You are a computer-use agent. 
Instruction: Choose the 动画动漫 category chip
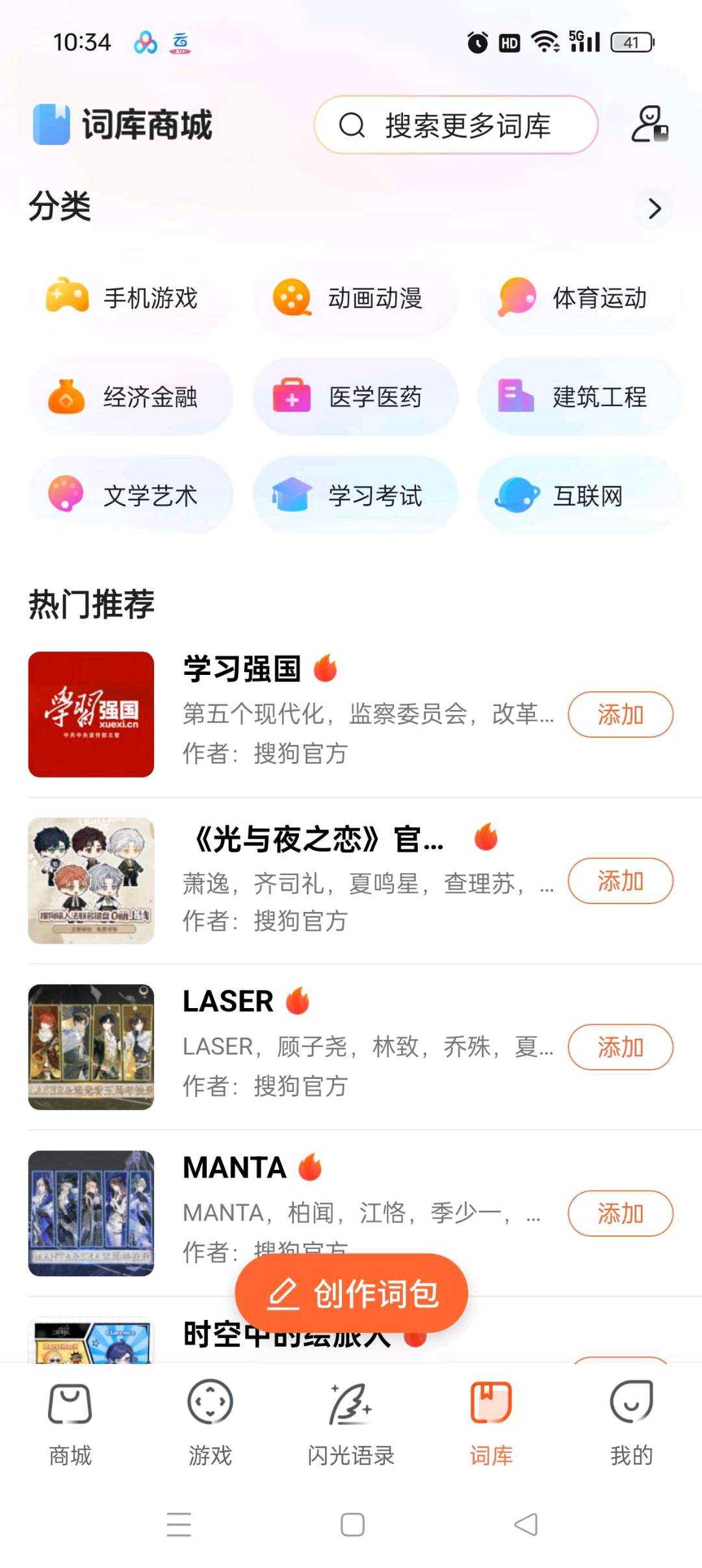355,298
